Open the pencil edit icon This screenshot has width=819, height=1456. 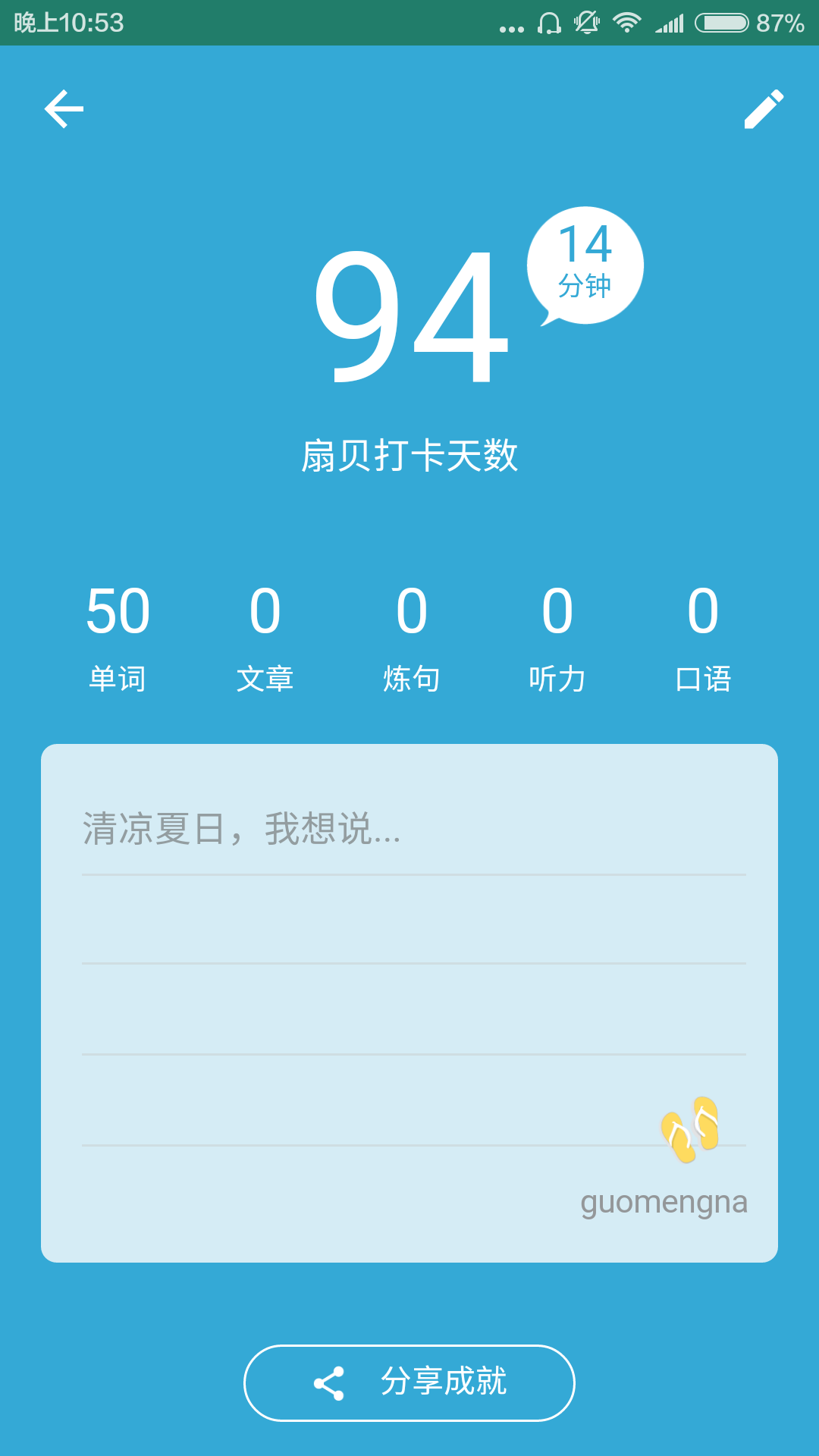point(763,109)
